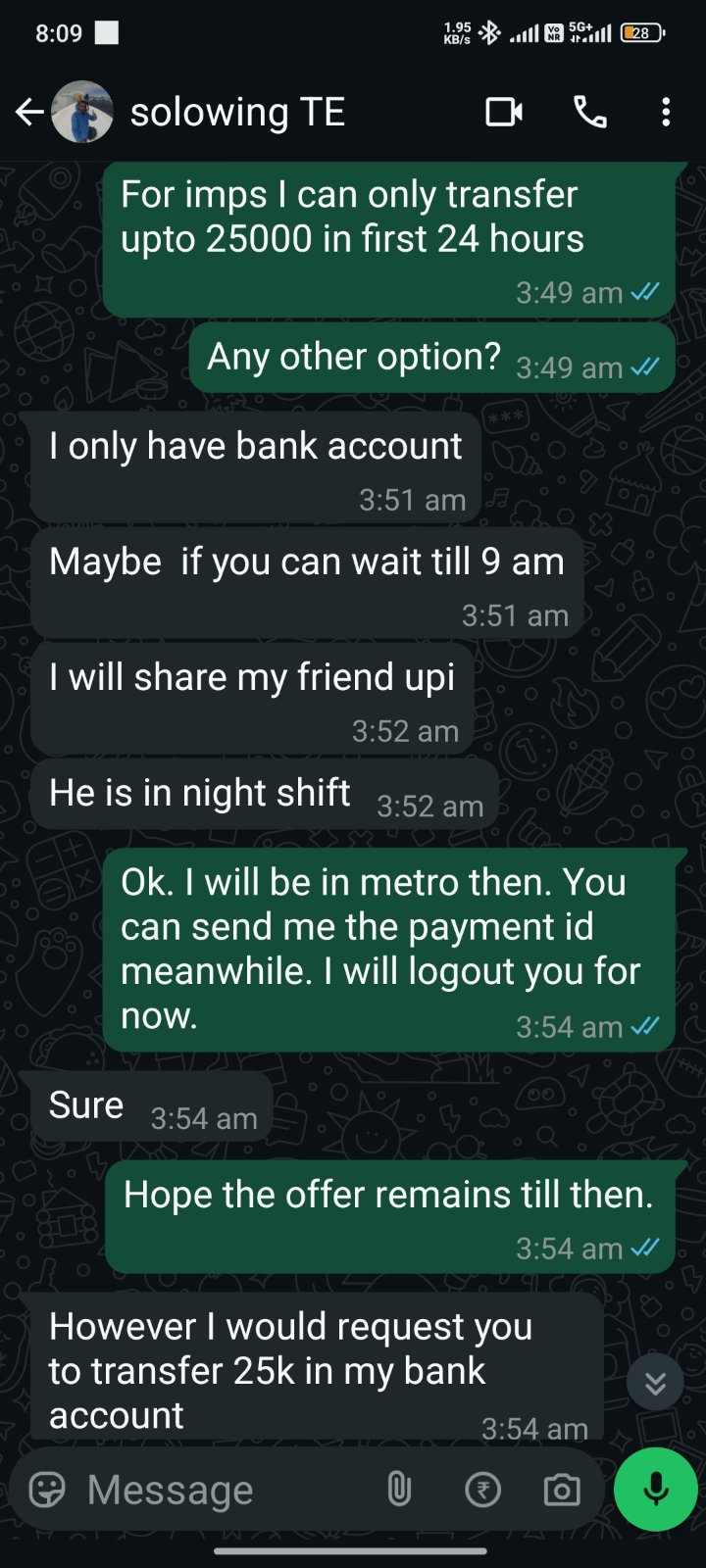Open the three-dot overflow menu
The width and height of the screenshot is (706, 1568).
pos(666,113)
